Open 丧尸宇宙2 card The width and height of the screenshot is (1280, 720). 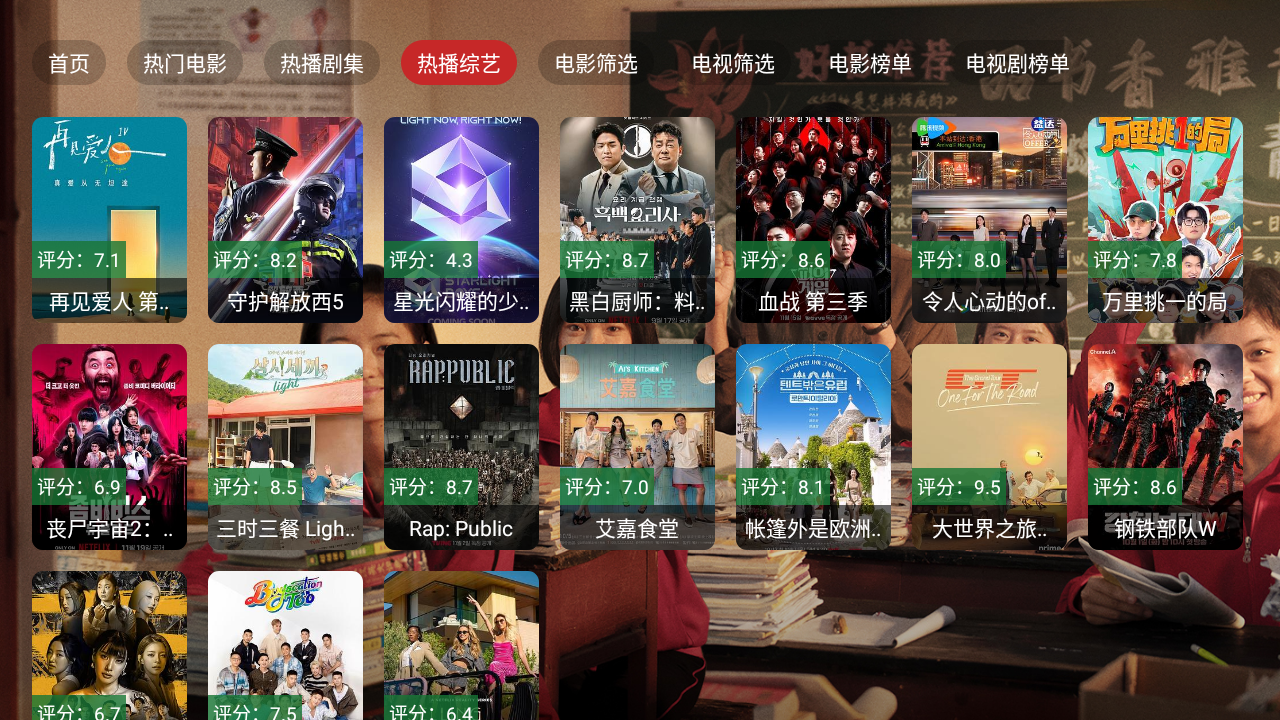[109, 447]
